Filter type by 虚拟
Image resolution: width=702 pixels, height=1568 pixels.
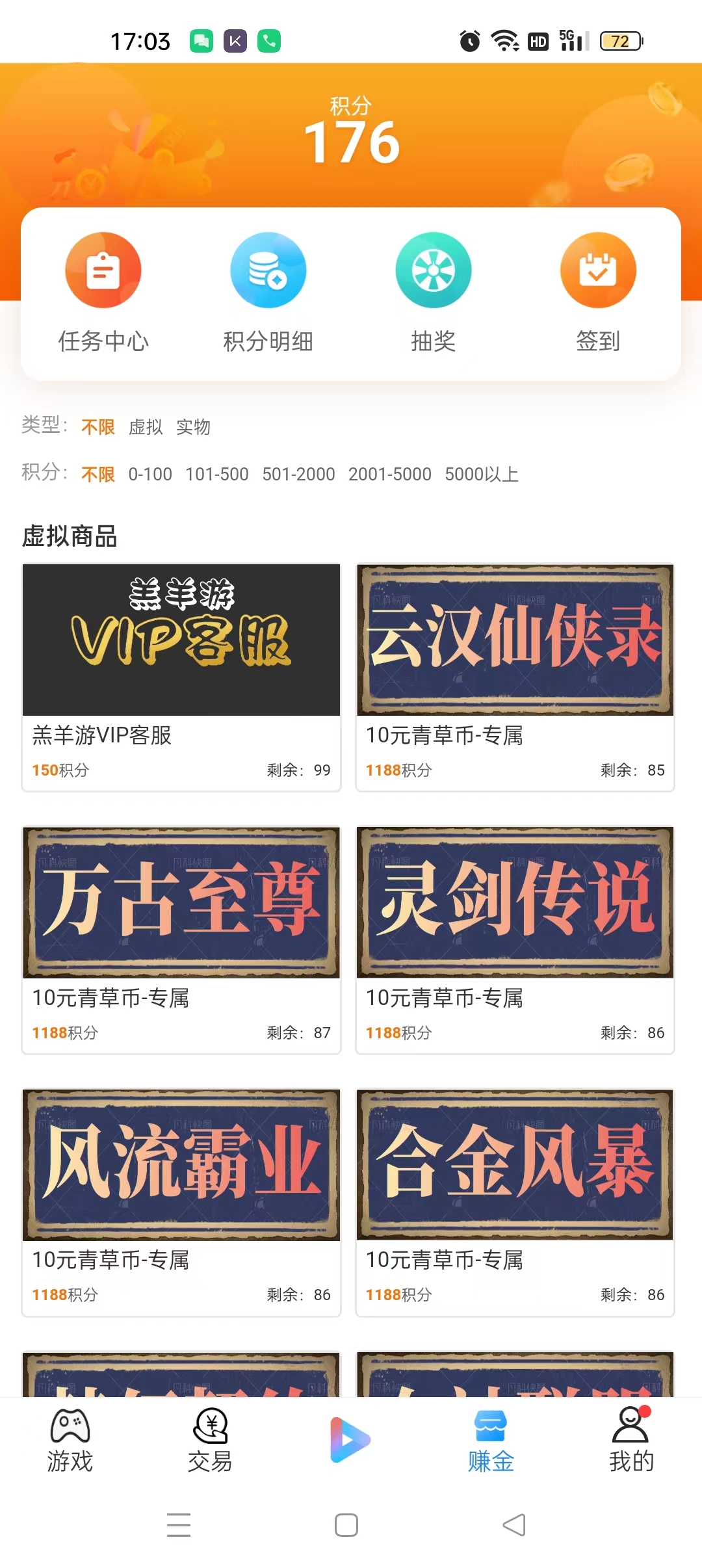tap(146, 427)
